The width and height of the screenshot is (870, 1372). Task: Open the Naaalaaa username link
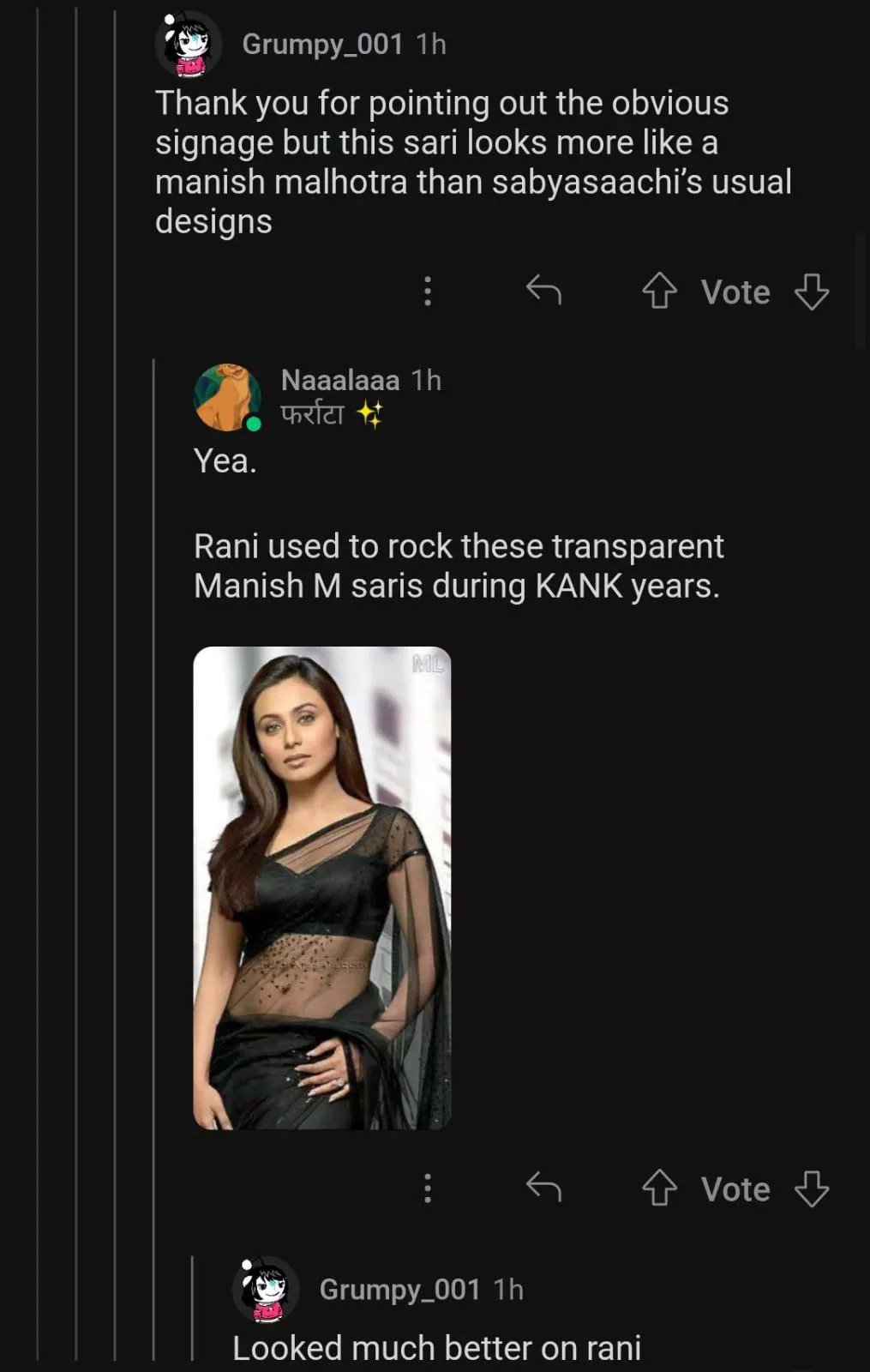[339, 380]
